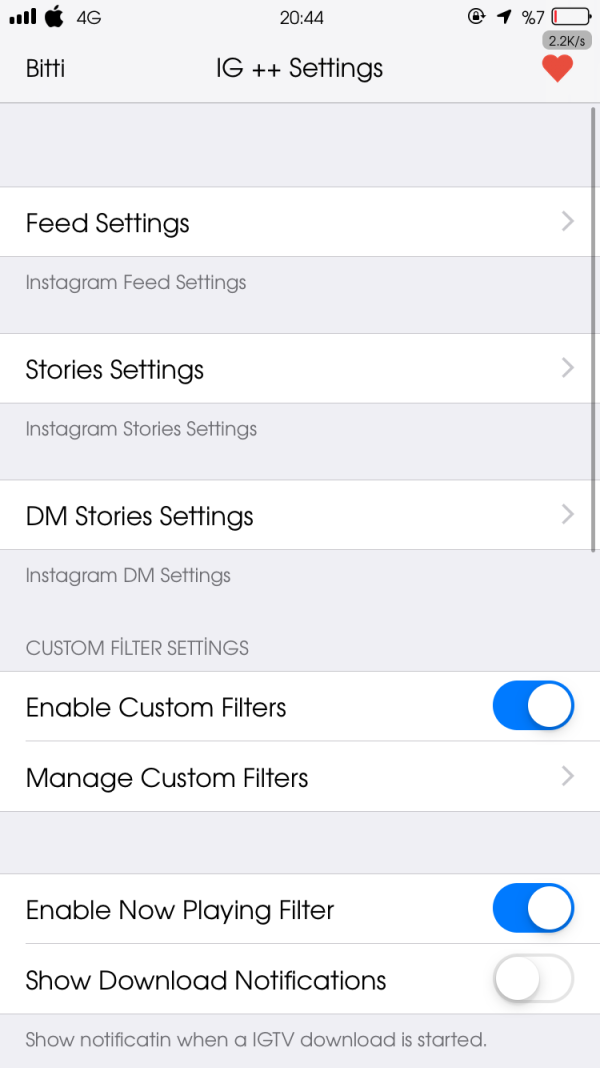Enable Show Download Notifications
600x1068 pixels.
coord(533,980)
